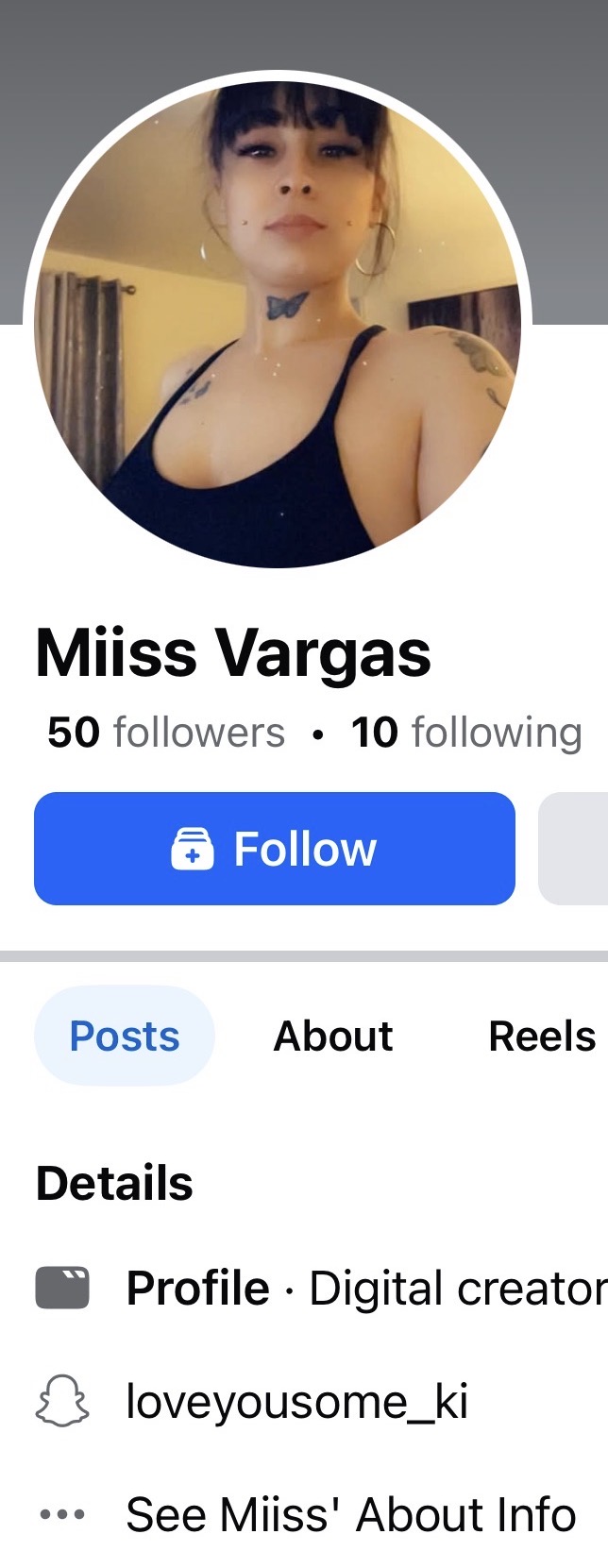Switch to the Reels tab

pyautogui.click(x=542, y=1036)
